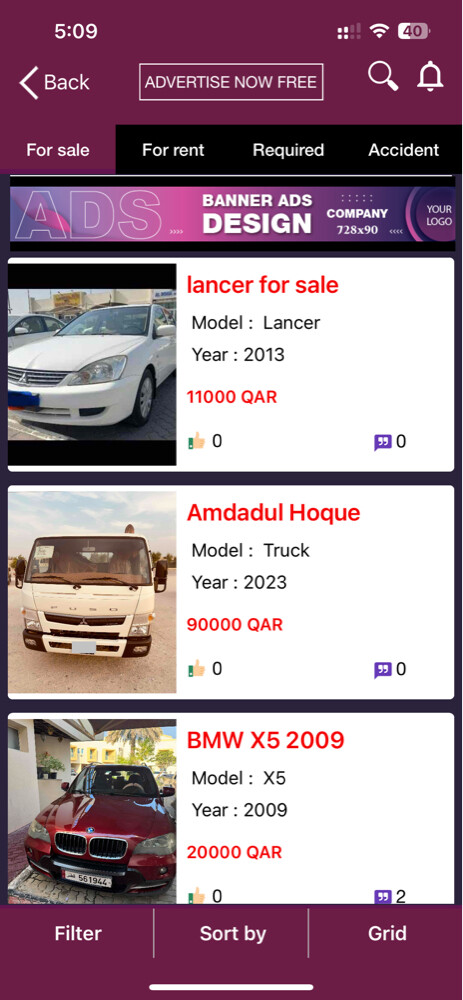Open the lancer for sale listing
The height and width of the screenshot is (1000, 463).
231,365
